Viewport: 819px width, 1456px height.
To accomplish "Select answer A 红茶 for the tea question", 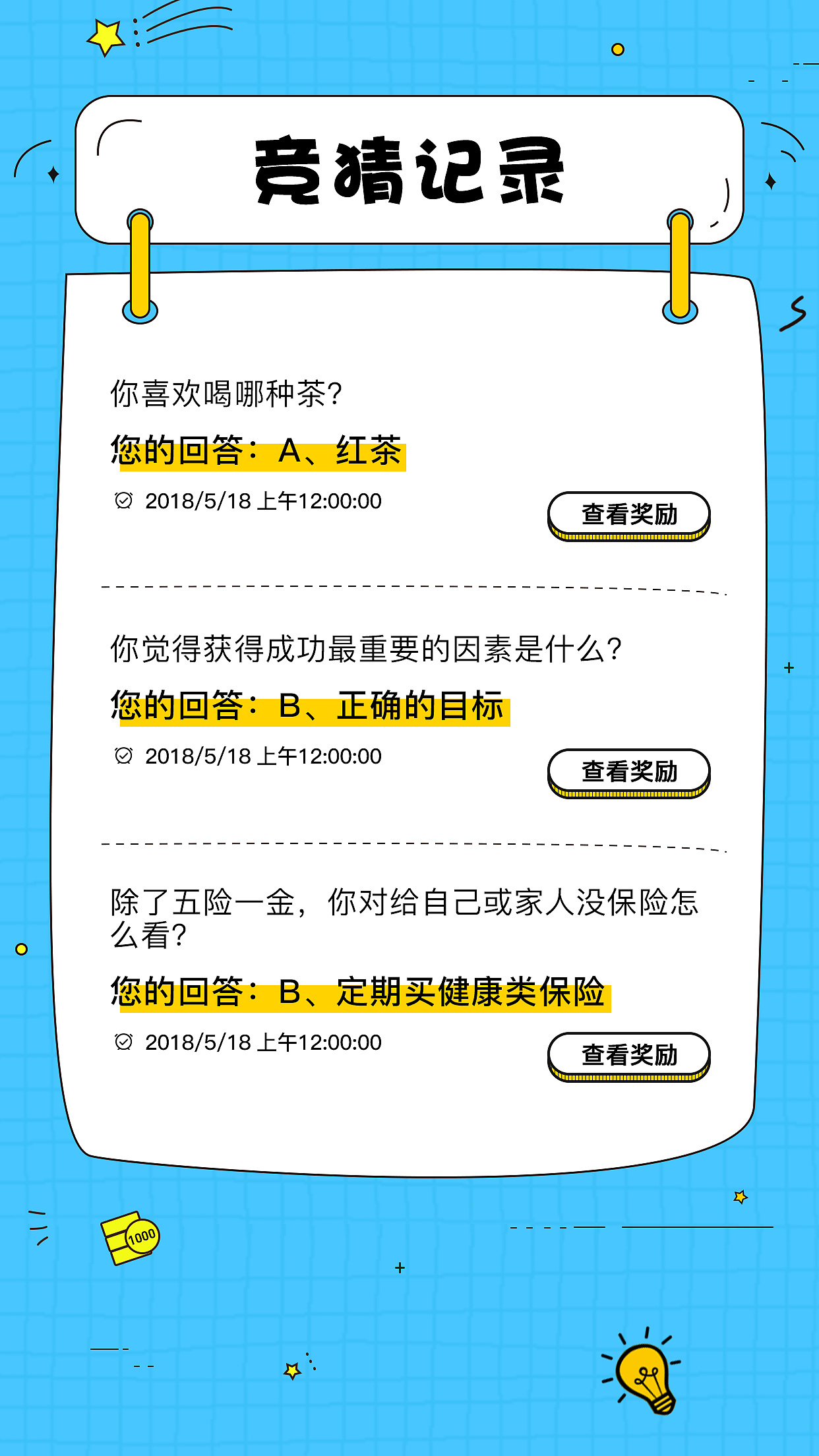I will (260, 450).
